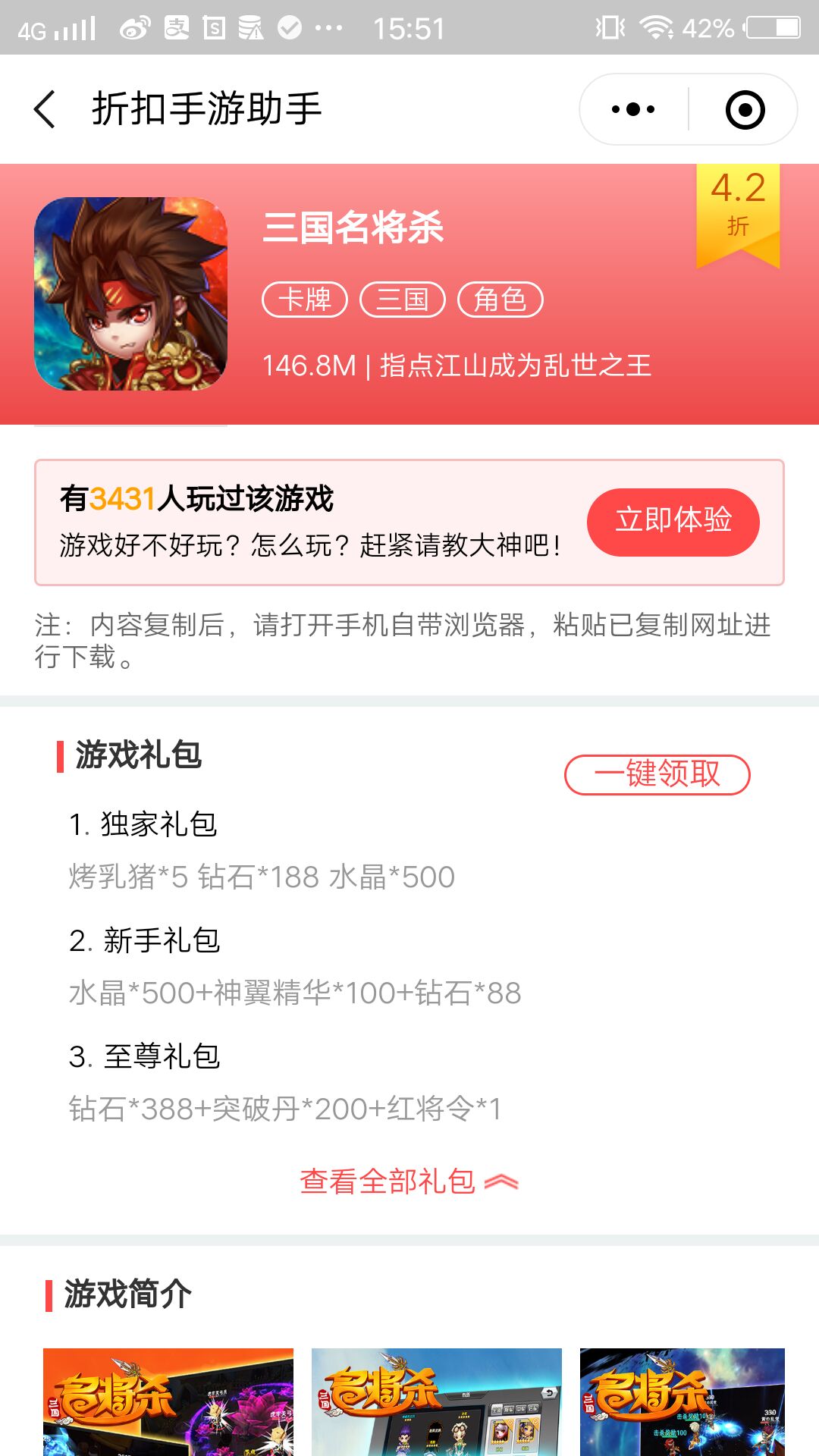Image resolution: width=819 pixels, height=1456 pixels.
Task: Claim all gift packs with 一键领取
Action: [x=657, y=774]
